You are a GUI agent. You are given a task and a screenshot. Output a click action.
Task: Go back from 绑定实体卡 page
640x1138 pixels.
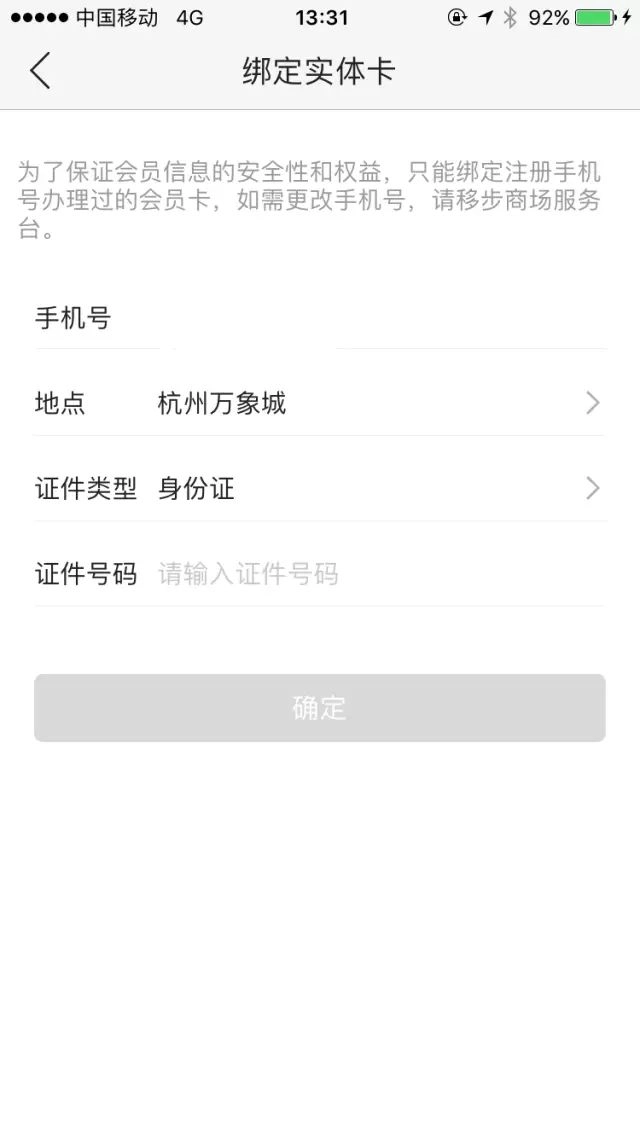(x=40, y=71)
